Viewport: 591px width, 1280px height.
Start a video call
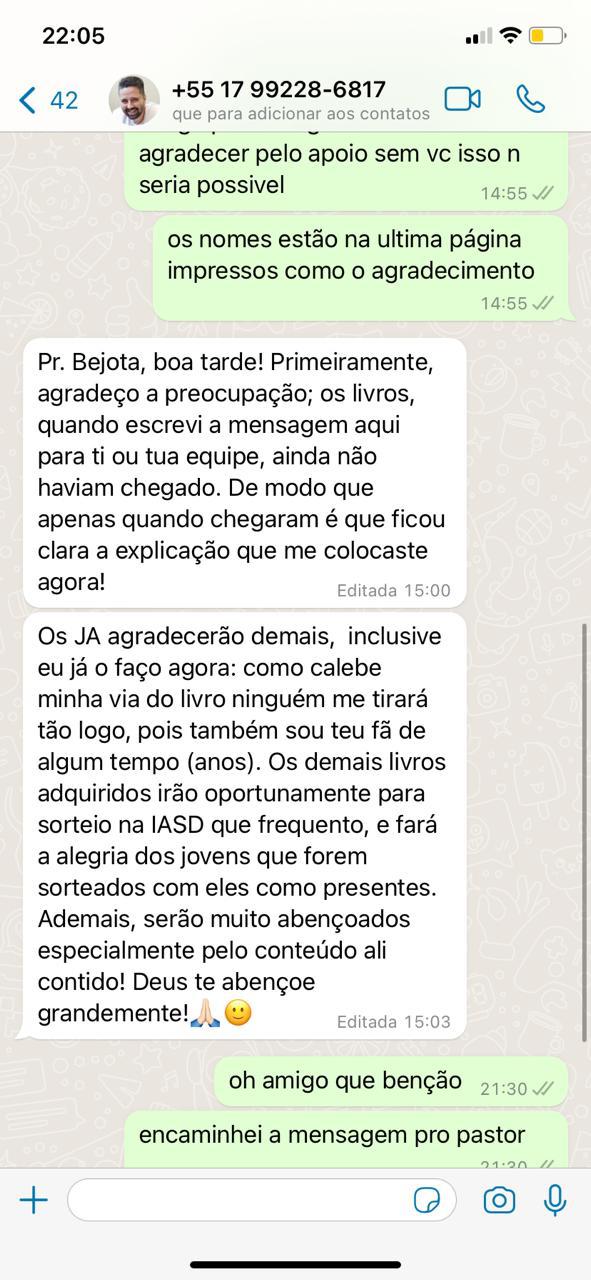[x=463, y=99]
